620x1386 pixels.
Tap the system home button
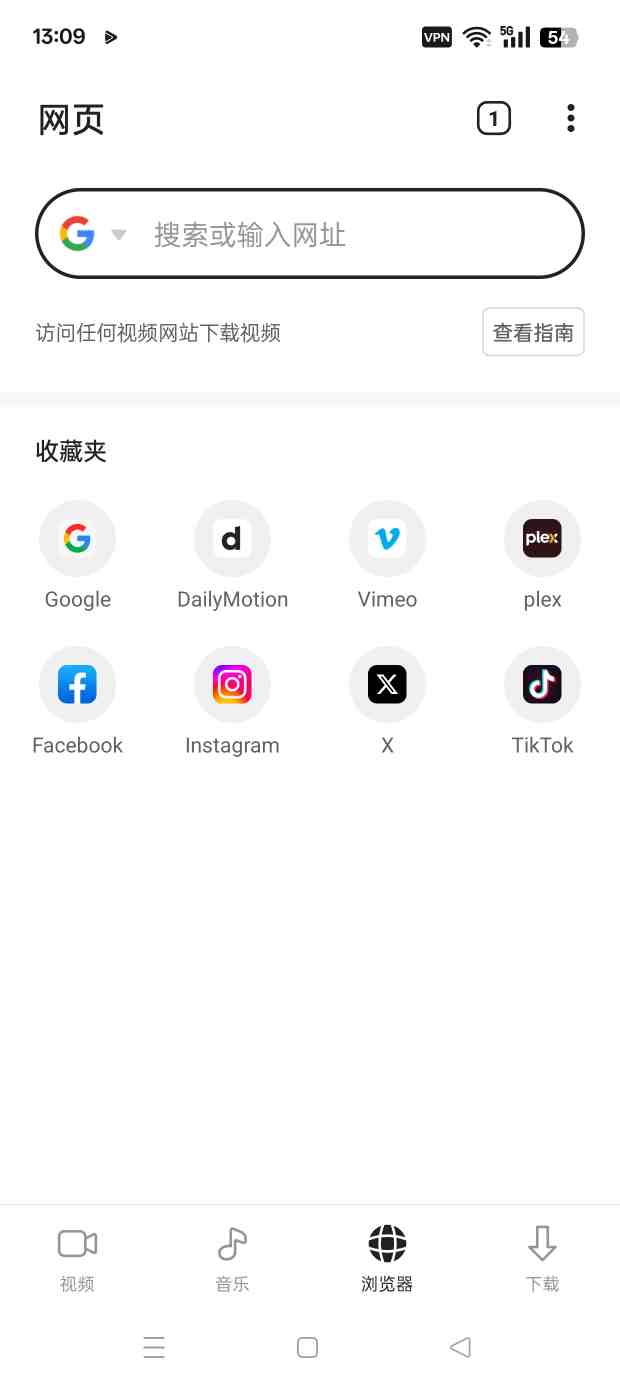pos(308,1347)
